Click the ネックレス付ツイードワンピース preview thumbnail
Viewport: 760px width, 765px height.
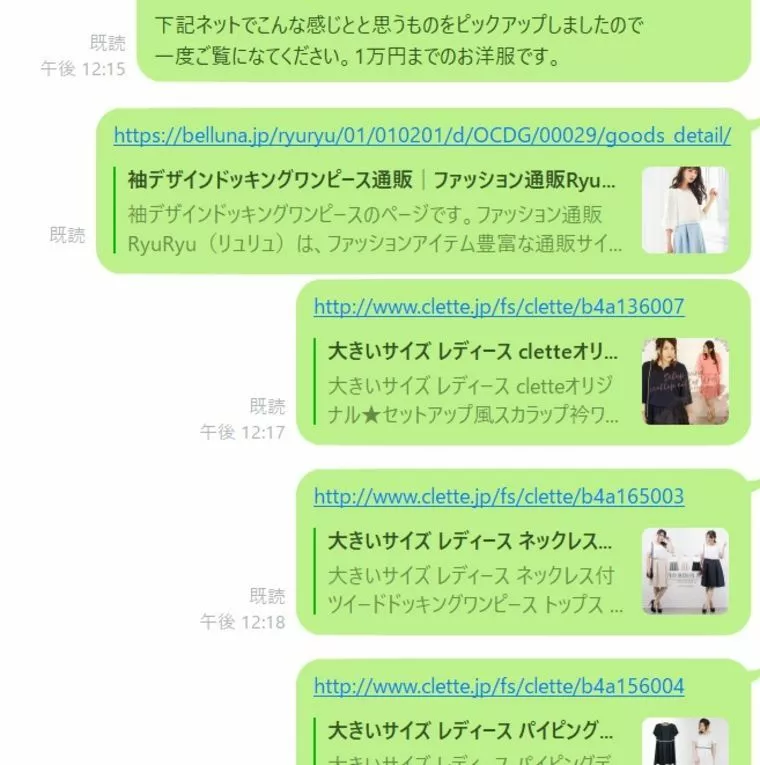click(686, 570)
